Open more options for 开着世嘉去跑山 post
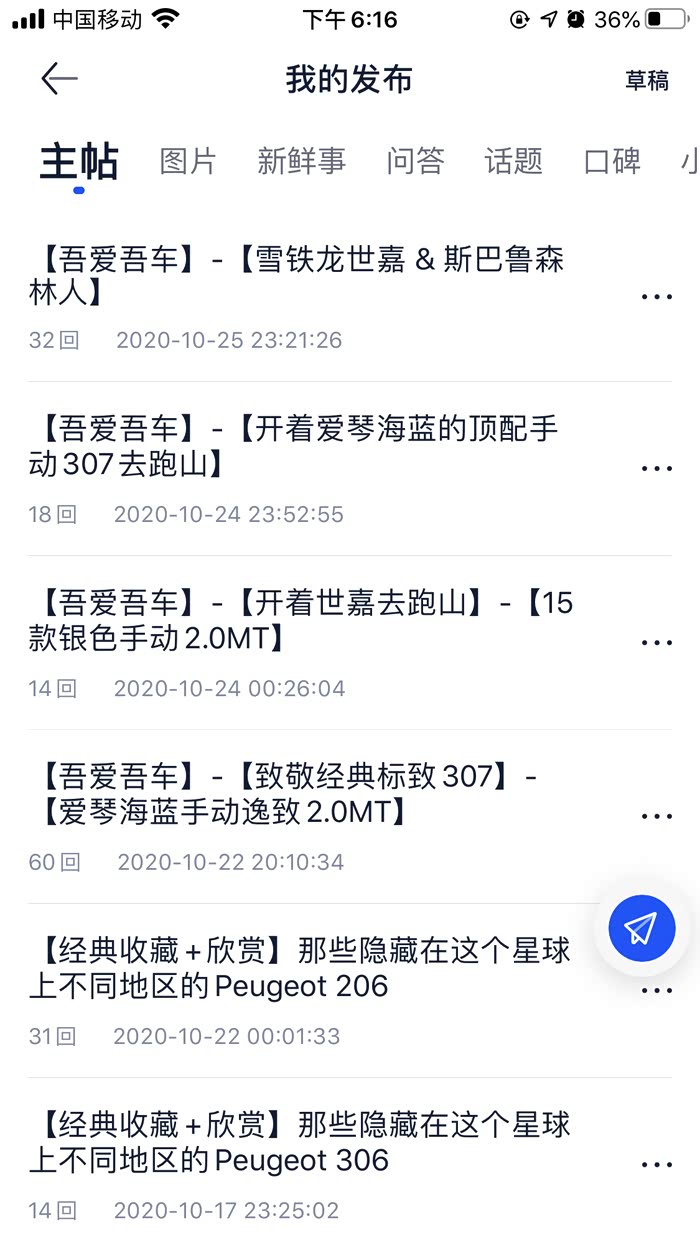The width and height of the screenshot is (700, 1245). (x=656, y=642)
